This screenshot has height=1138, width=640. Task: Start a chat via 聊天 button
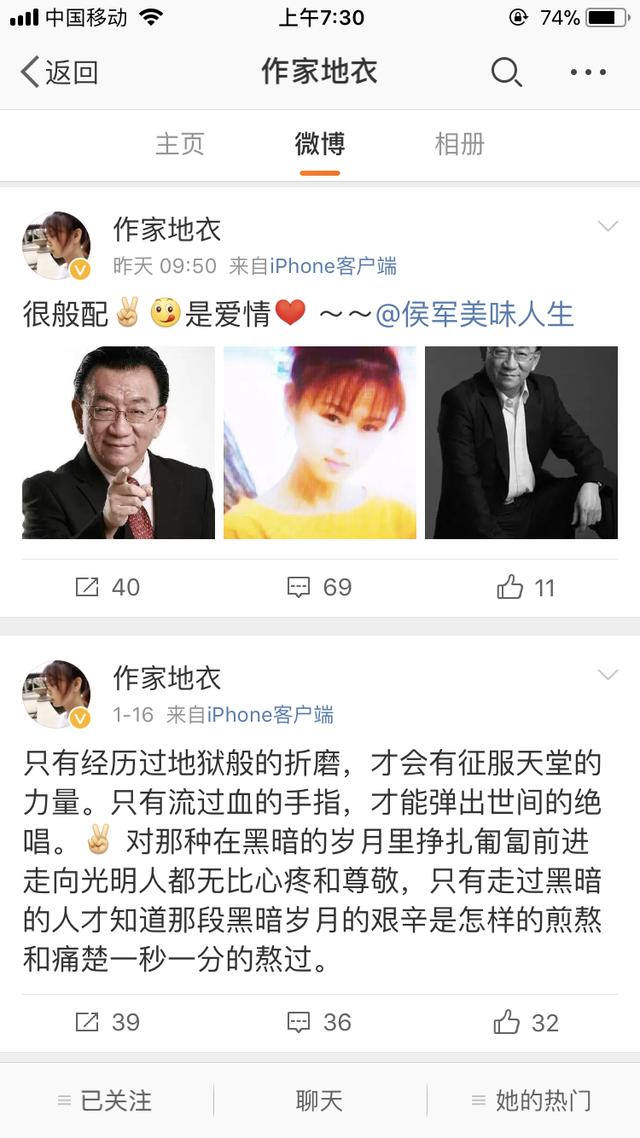point(319,1101)
